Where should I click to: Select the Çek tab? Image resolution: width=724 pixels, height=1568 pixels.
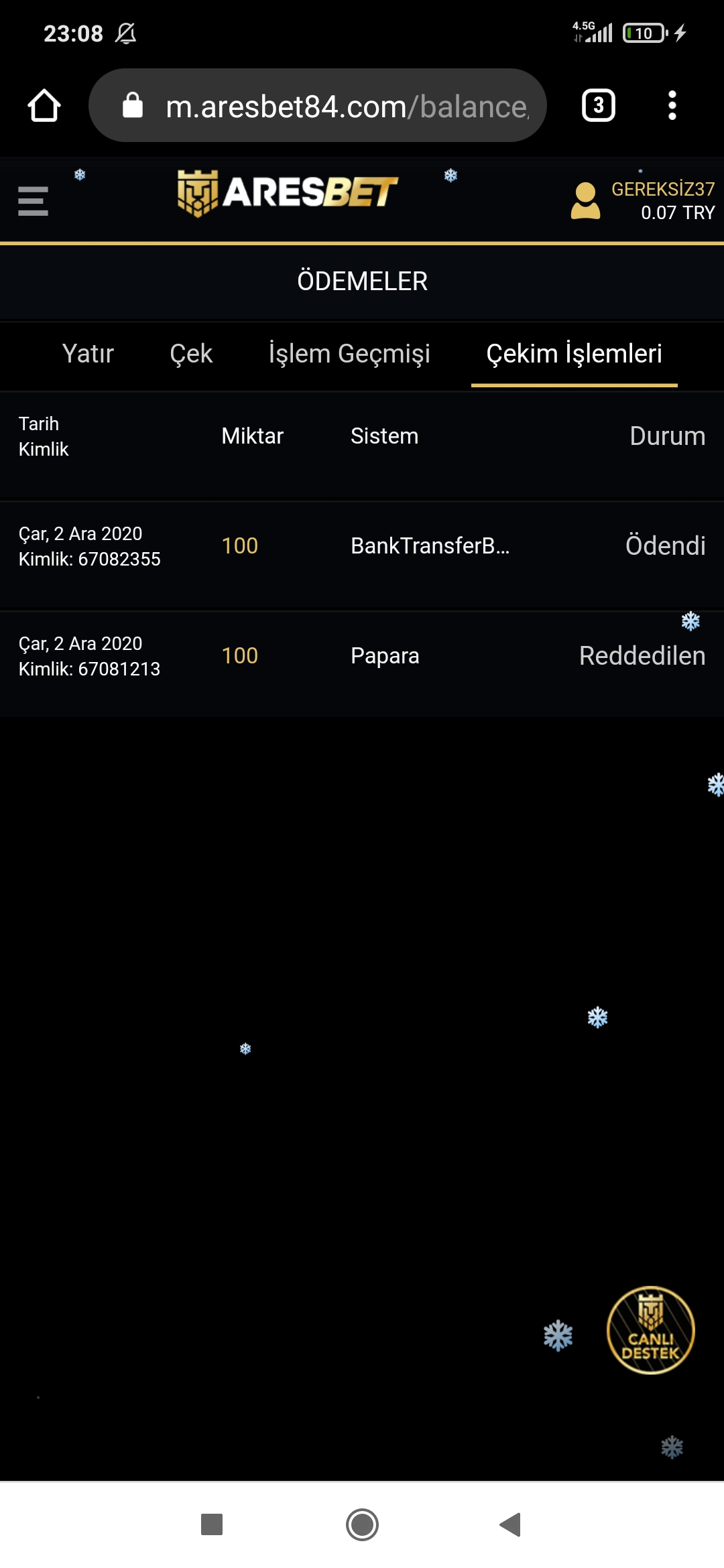point(191,354)
